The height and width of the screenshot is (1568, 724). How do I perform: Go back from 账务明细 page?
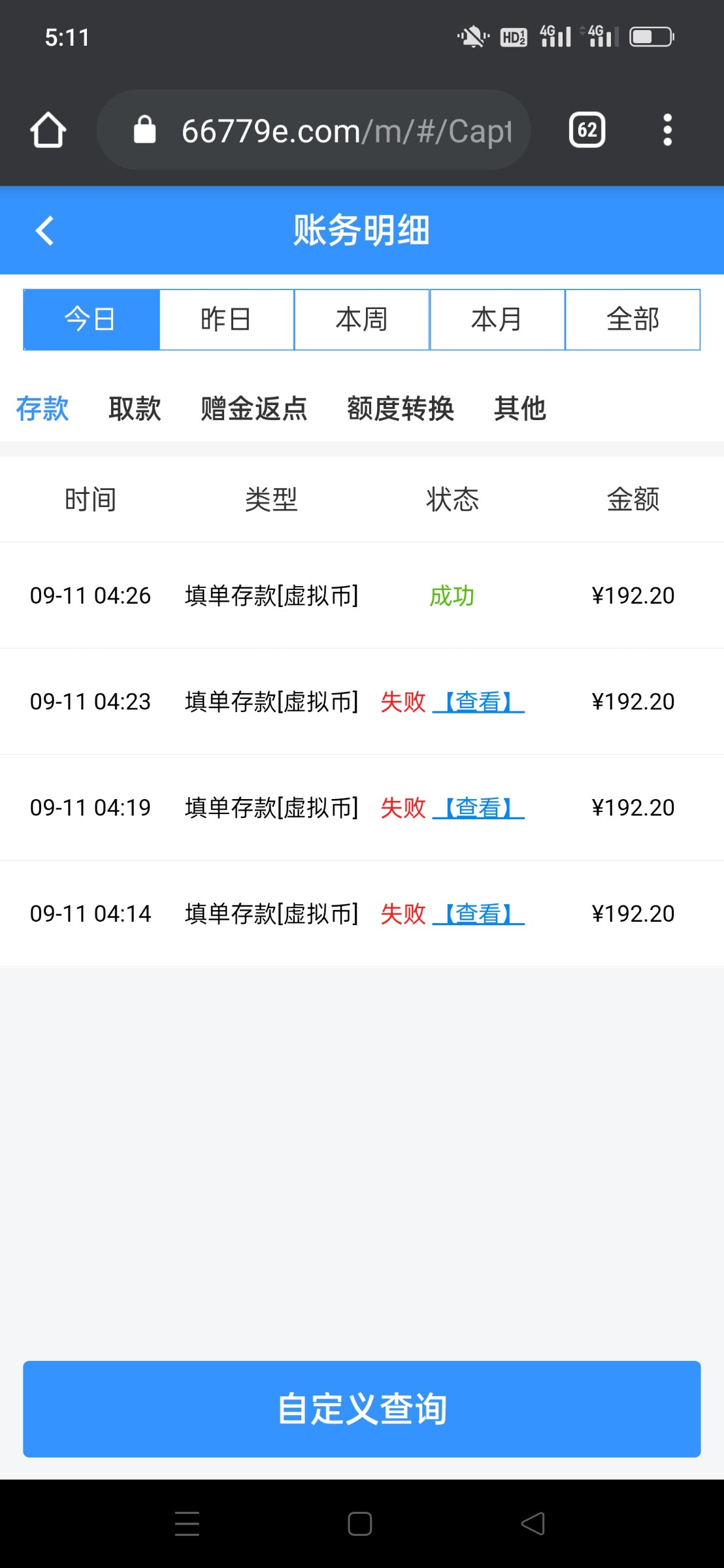pyautogui.click(x=44, y=231)
